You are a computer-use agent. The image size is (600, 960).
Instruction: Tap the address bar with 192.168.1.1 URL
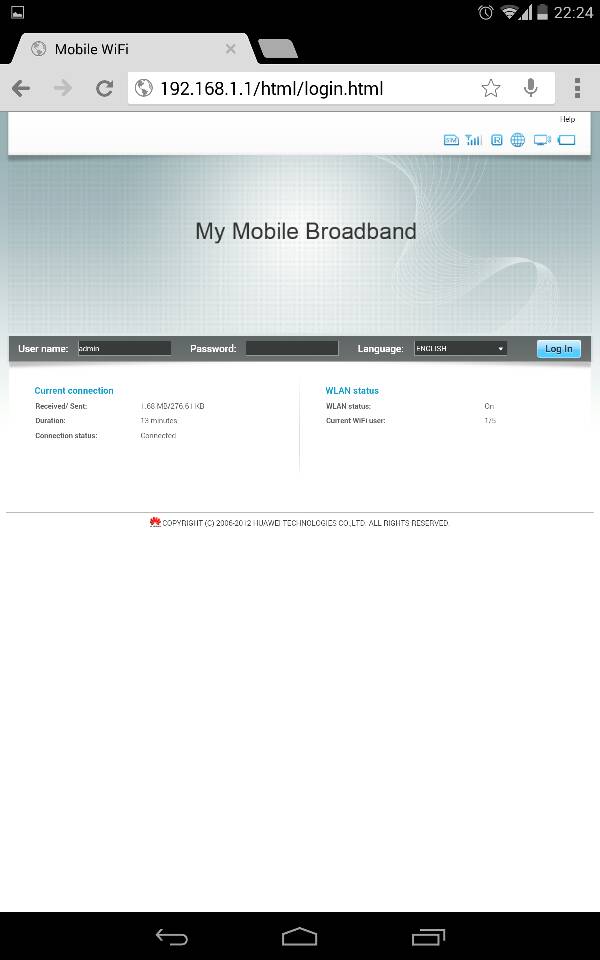300,89
